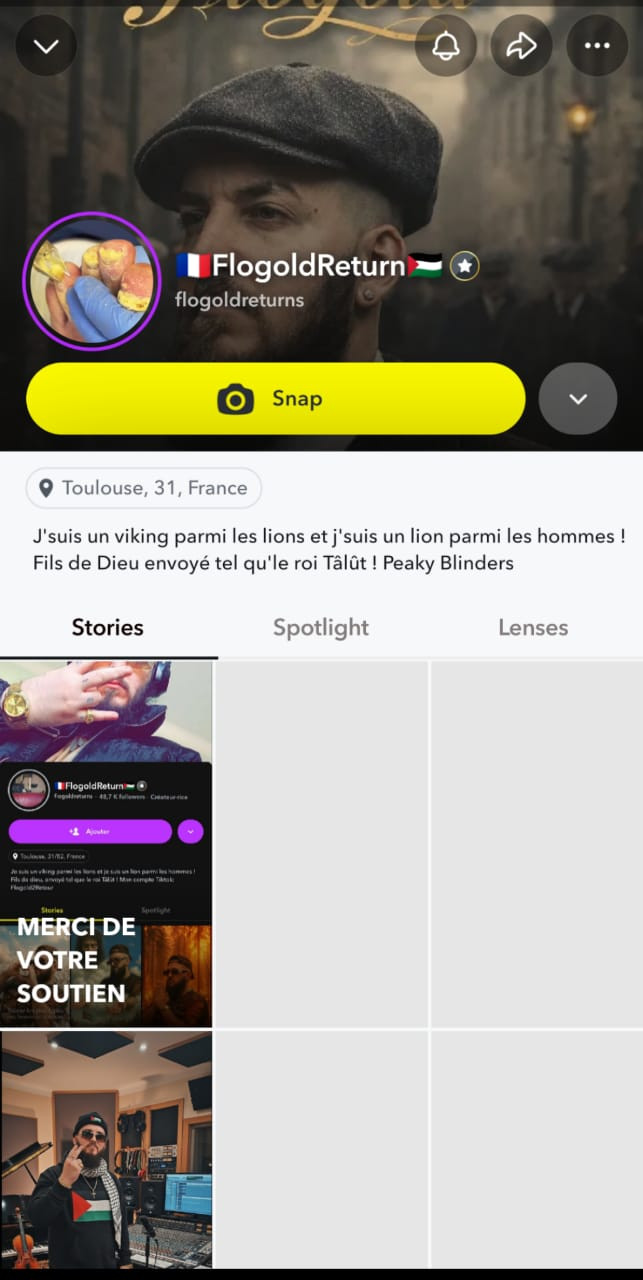Open the Toulouse, 31, France location chip
The image size is (643, 1280).
coord(143,488)
